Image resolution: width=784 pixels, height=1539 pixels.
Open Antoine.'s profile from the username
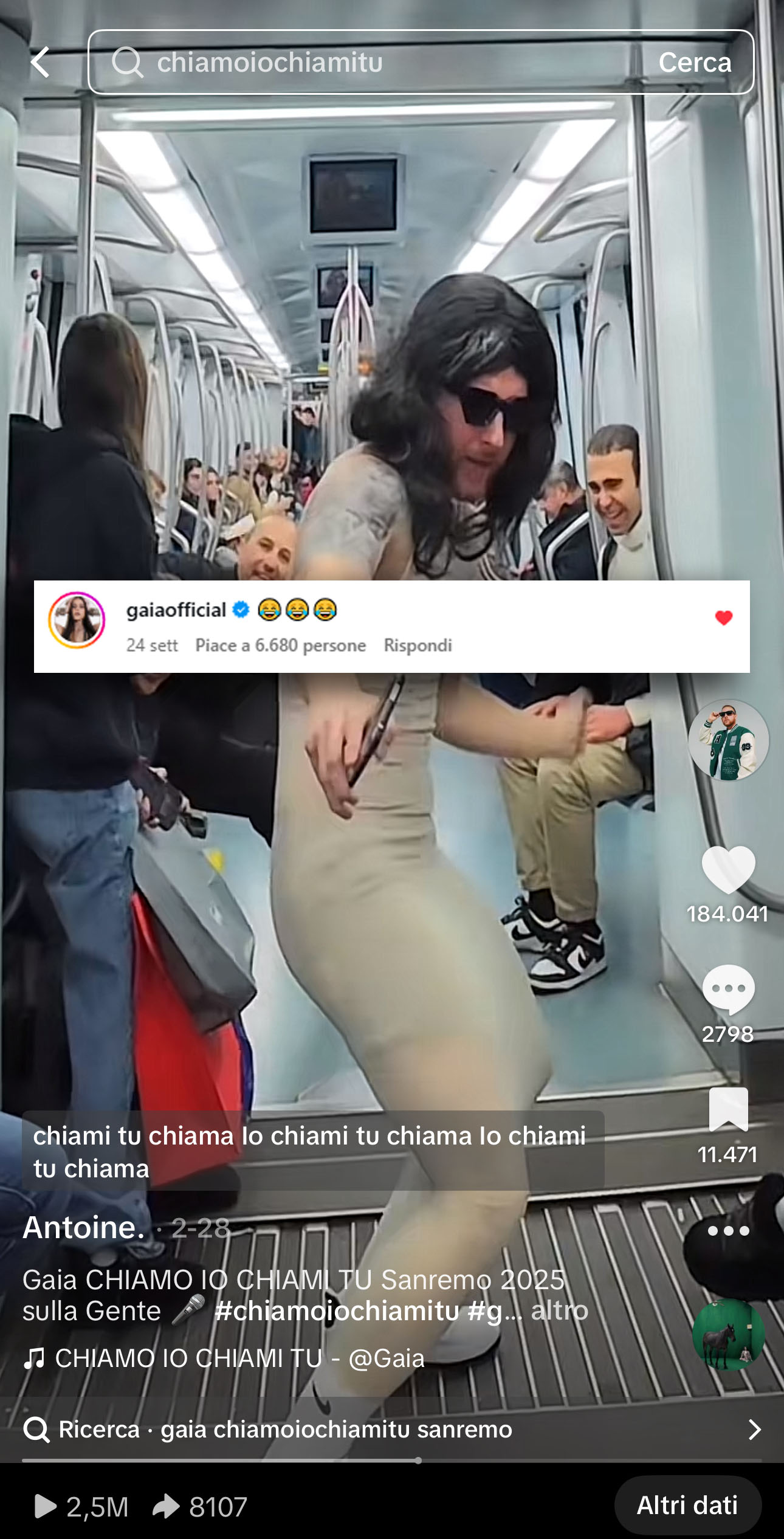tap(84, 1228)
